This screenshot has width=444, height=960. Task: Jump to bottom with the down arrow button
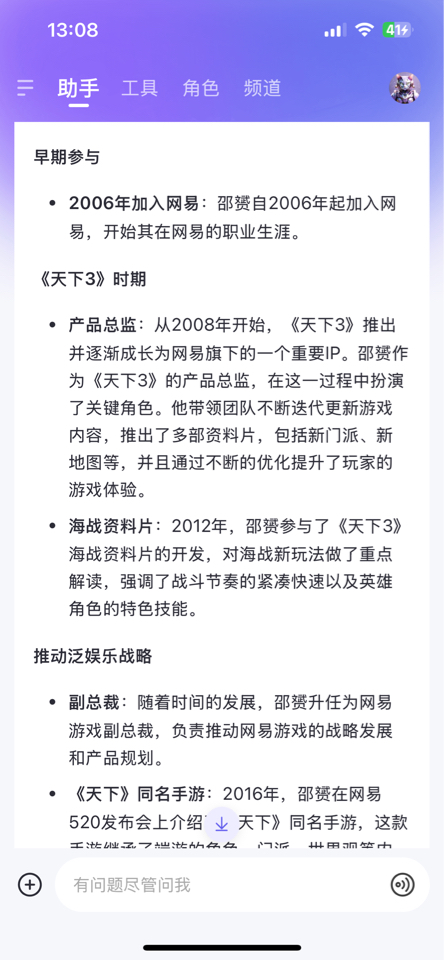point(222,825)
